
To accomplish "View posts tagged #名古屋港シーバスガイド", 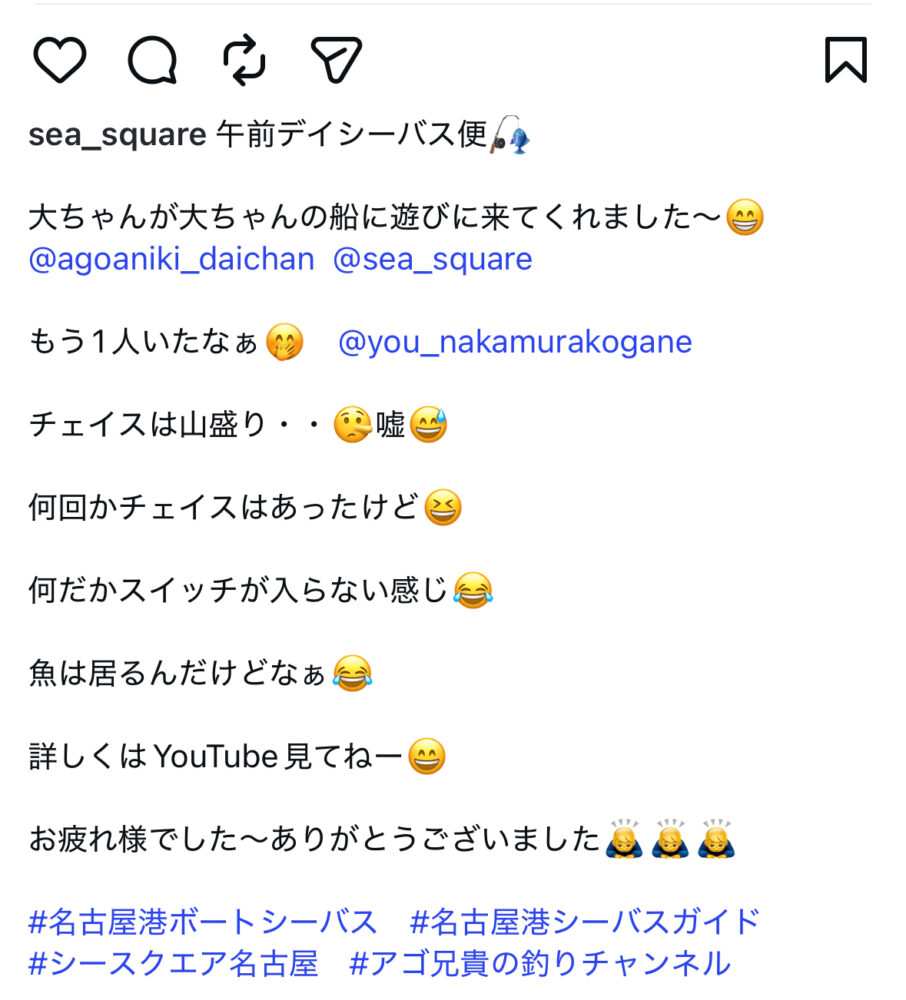I will tap(586, 922).
